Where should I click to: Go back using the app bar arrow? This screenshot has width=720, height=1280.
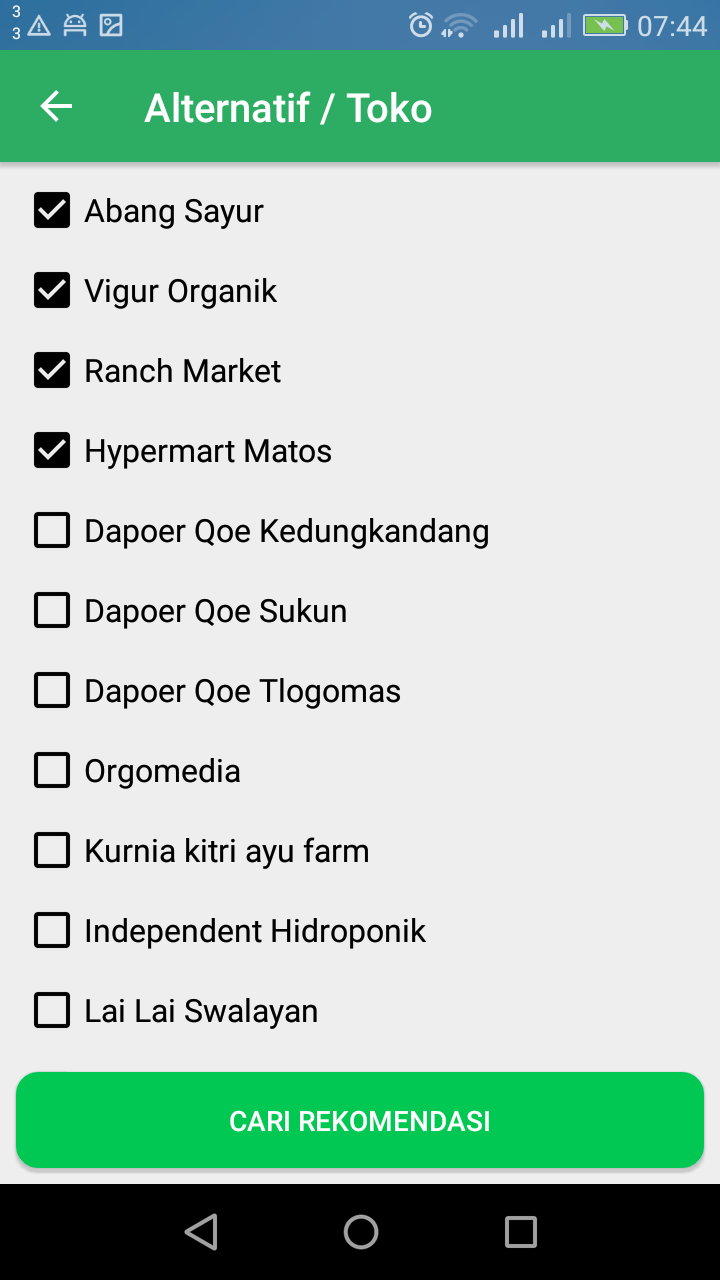click(56, 106)
